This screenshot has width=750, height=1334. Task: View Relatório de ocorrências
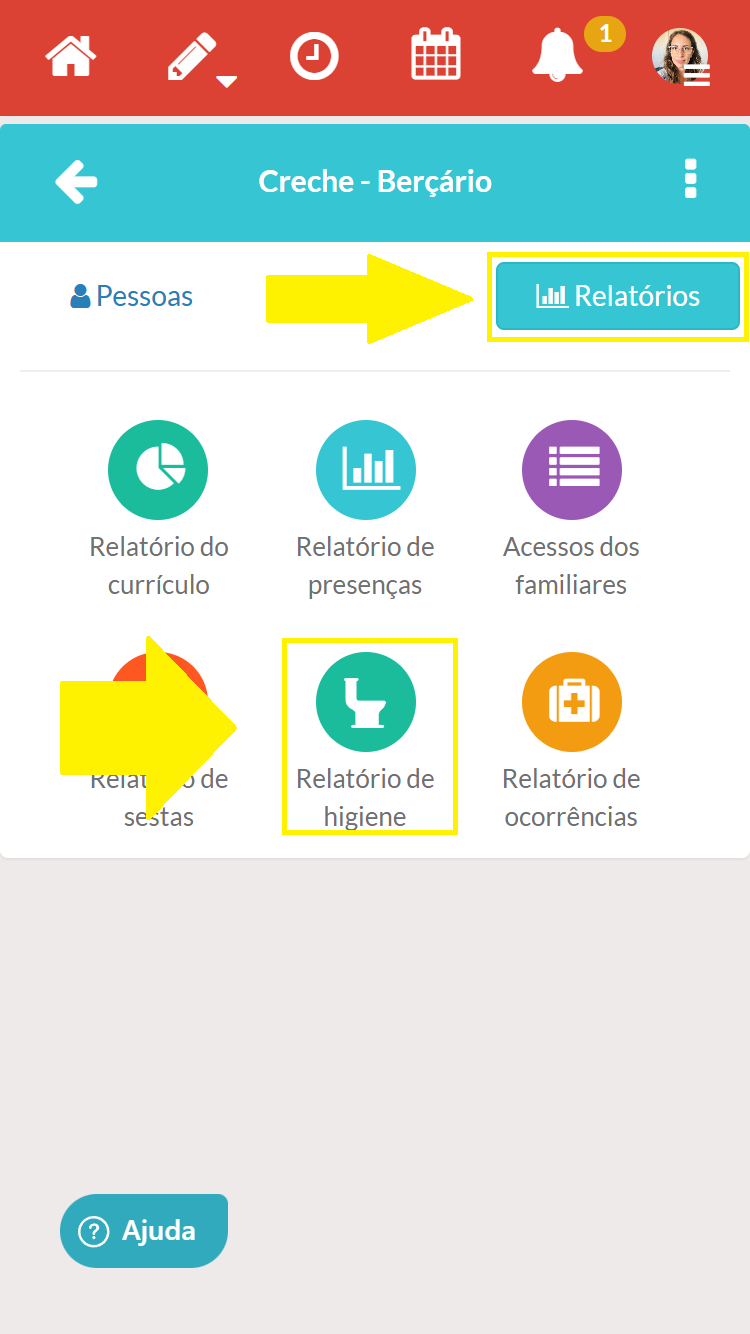coord(571,738)
